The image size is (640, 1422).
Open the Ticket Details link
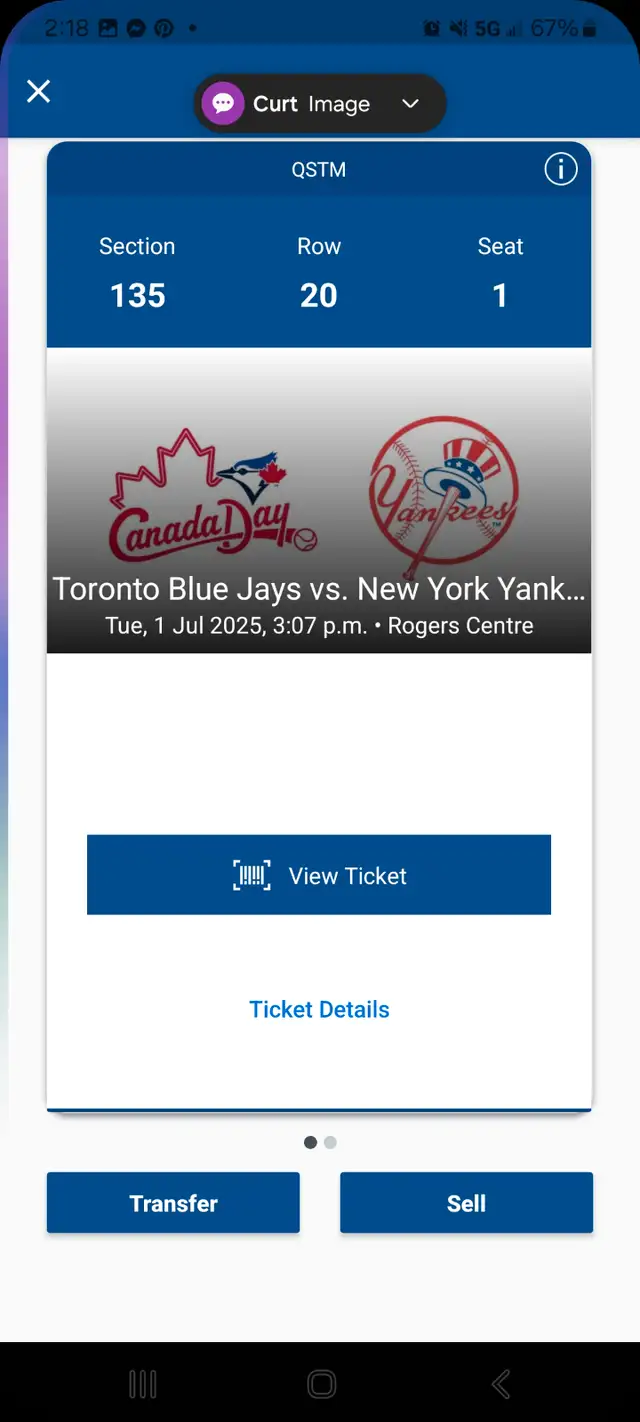(319, 1009)
